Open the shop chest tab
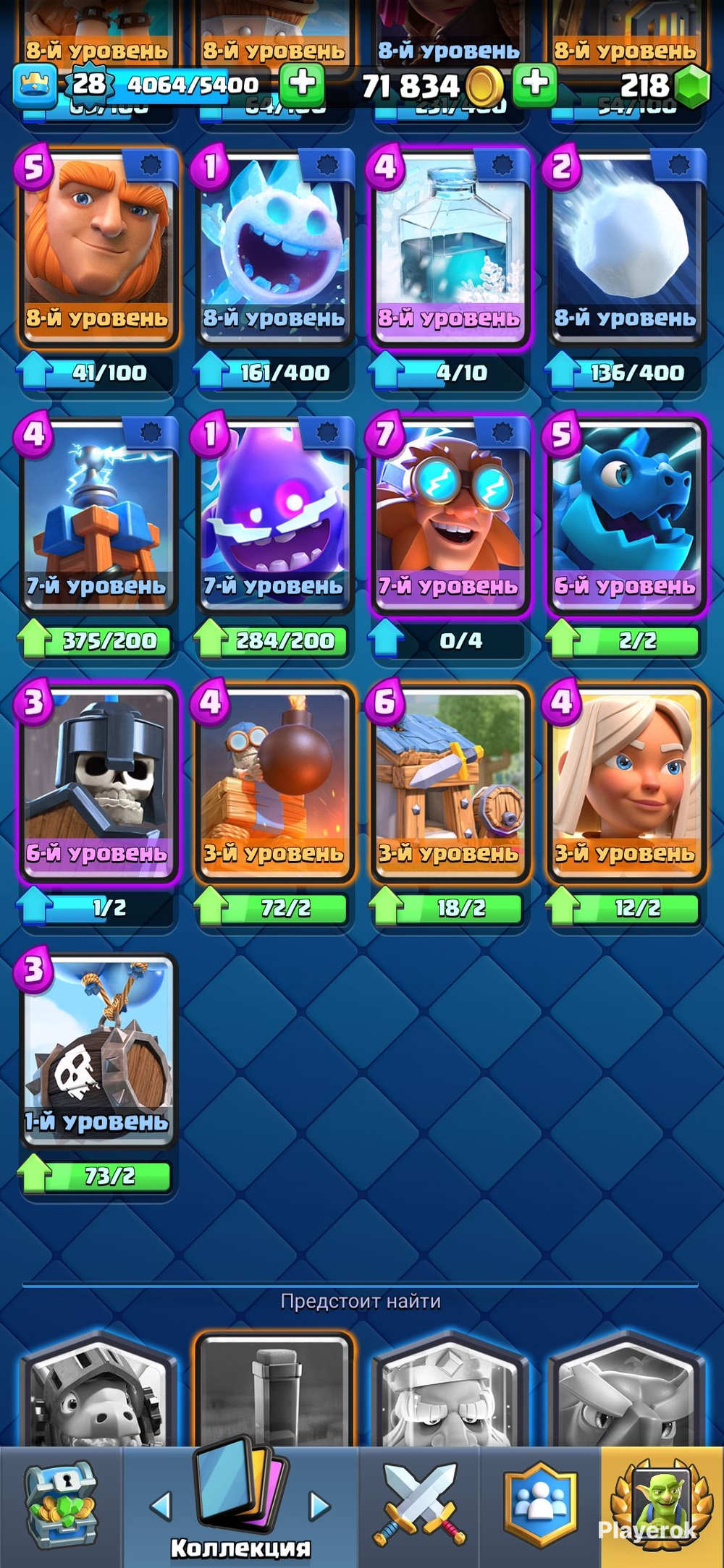The width and height of the screenshot is (724, 1568). (x=61, y=1506)
